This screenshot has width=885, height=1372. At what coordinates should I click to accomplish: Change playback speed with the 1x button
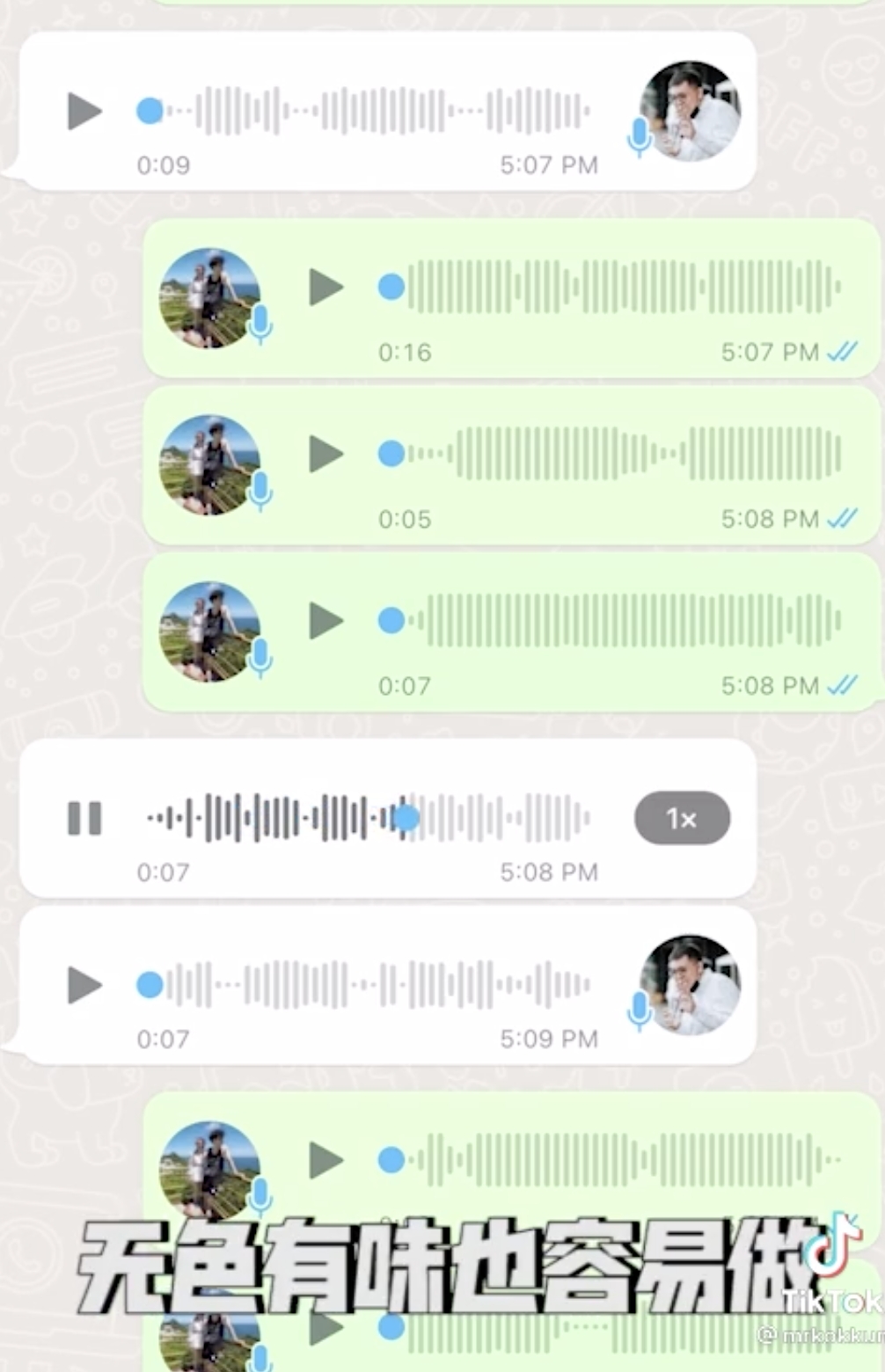(682, 819)
